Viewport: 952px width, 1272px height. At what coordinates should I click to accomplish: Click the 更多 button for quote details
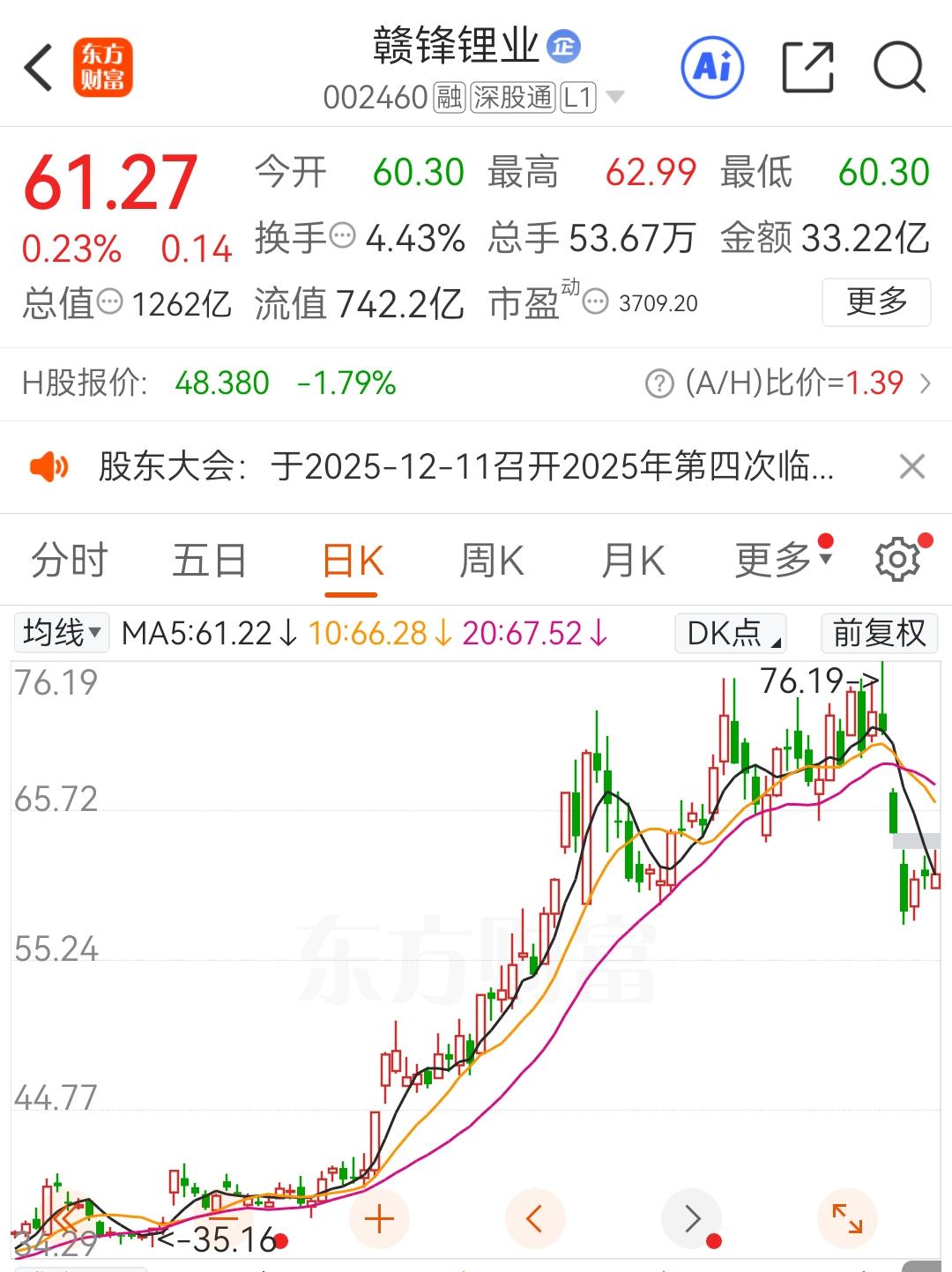(x=876, y=302)
